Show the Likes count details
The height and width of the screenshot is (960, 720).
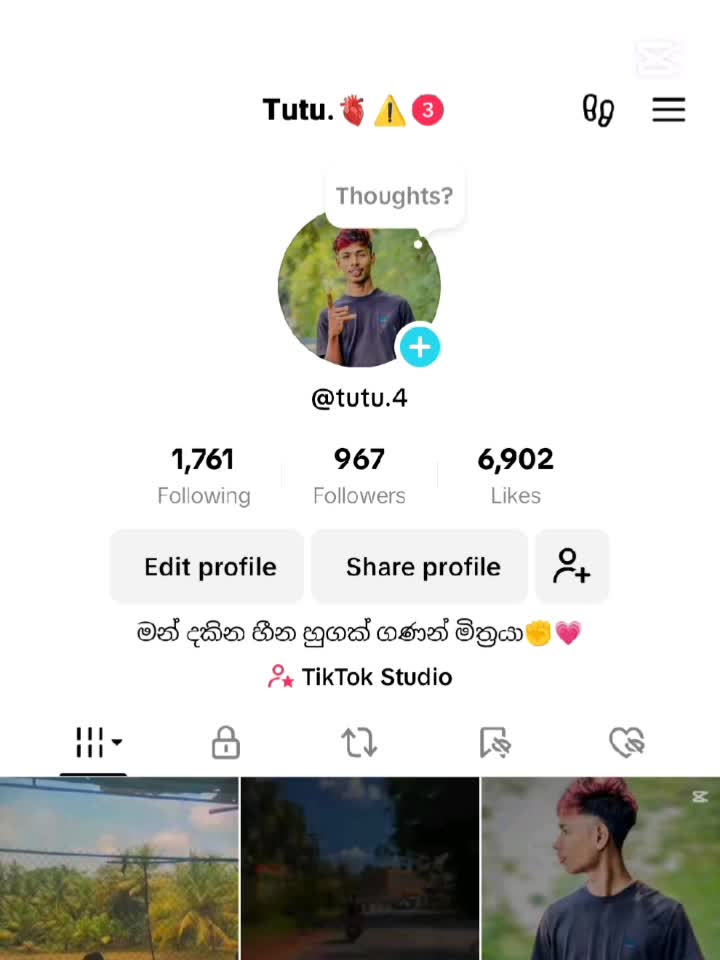(515, 476)
